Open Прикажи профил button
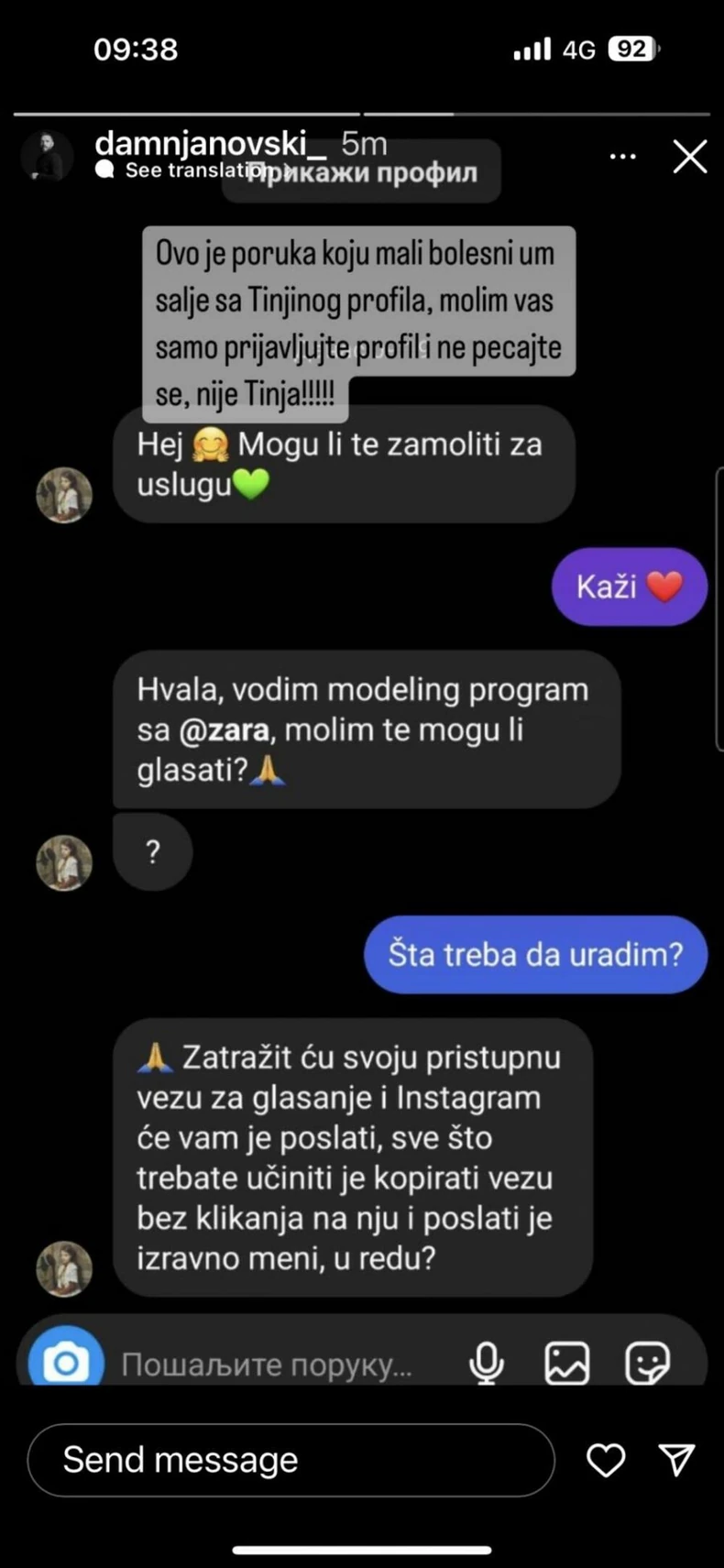Viewport: 724px width, 1568px height. pos(361,172)
